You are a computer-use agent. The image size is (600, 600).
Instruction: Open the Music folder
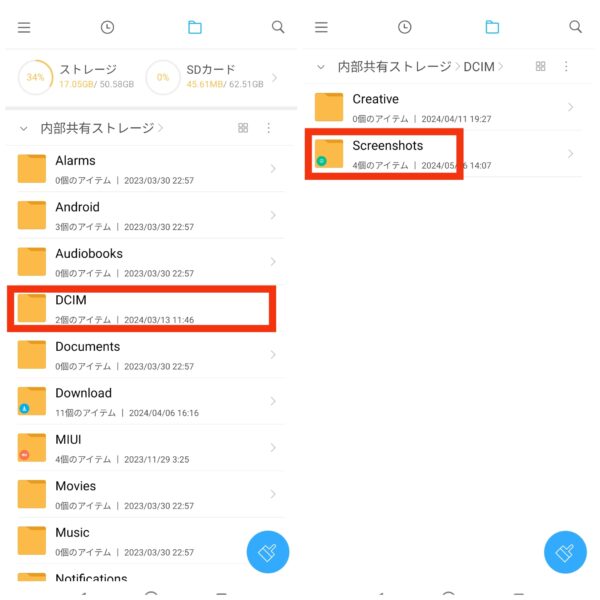point(140,541)
